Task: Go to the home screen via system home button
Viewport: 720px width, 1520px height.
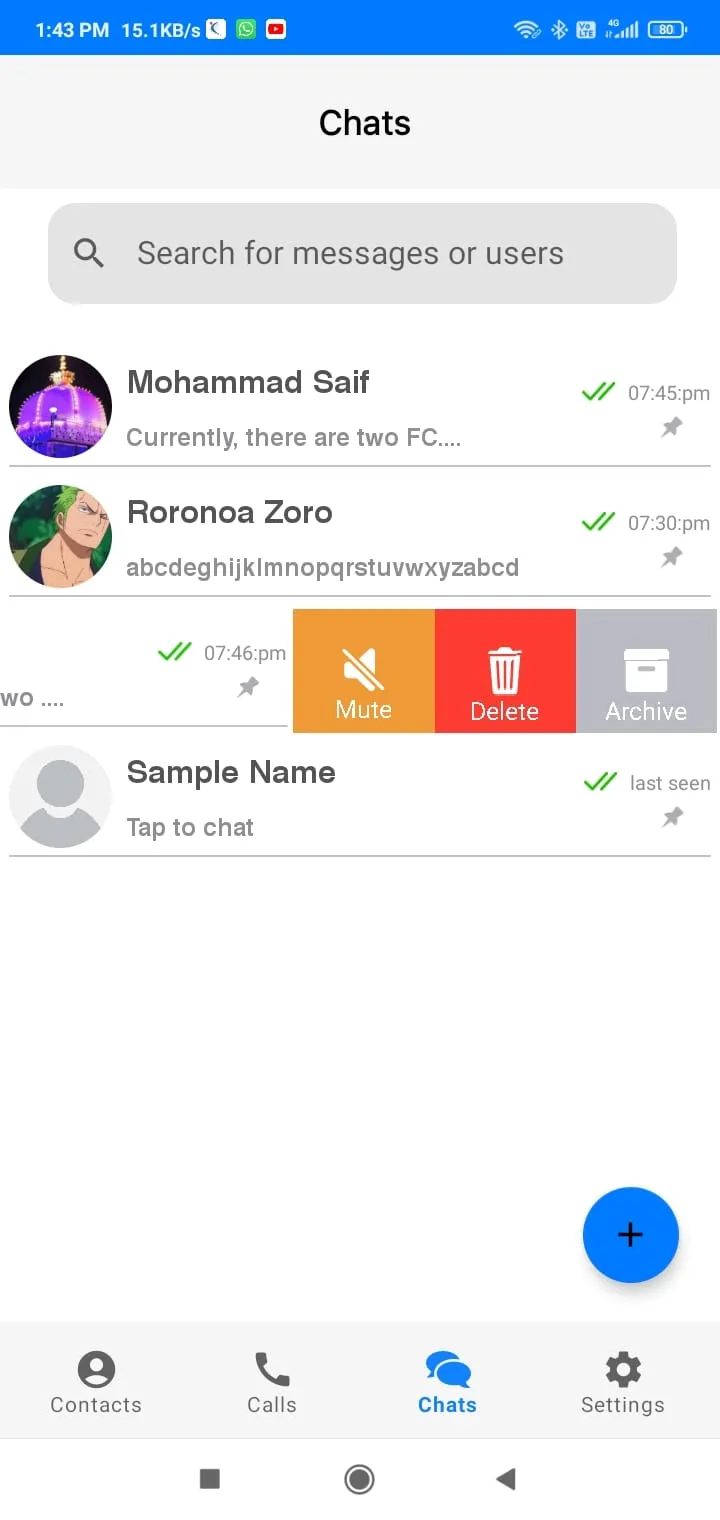Action: pyautogui.click(x=359, y=1479)
